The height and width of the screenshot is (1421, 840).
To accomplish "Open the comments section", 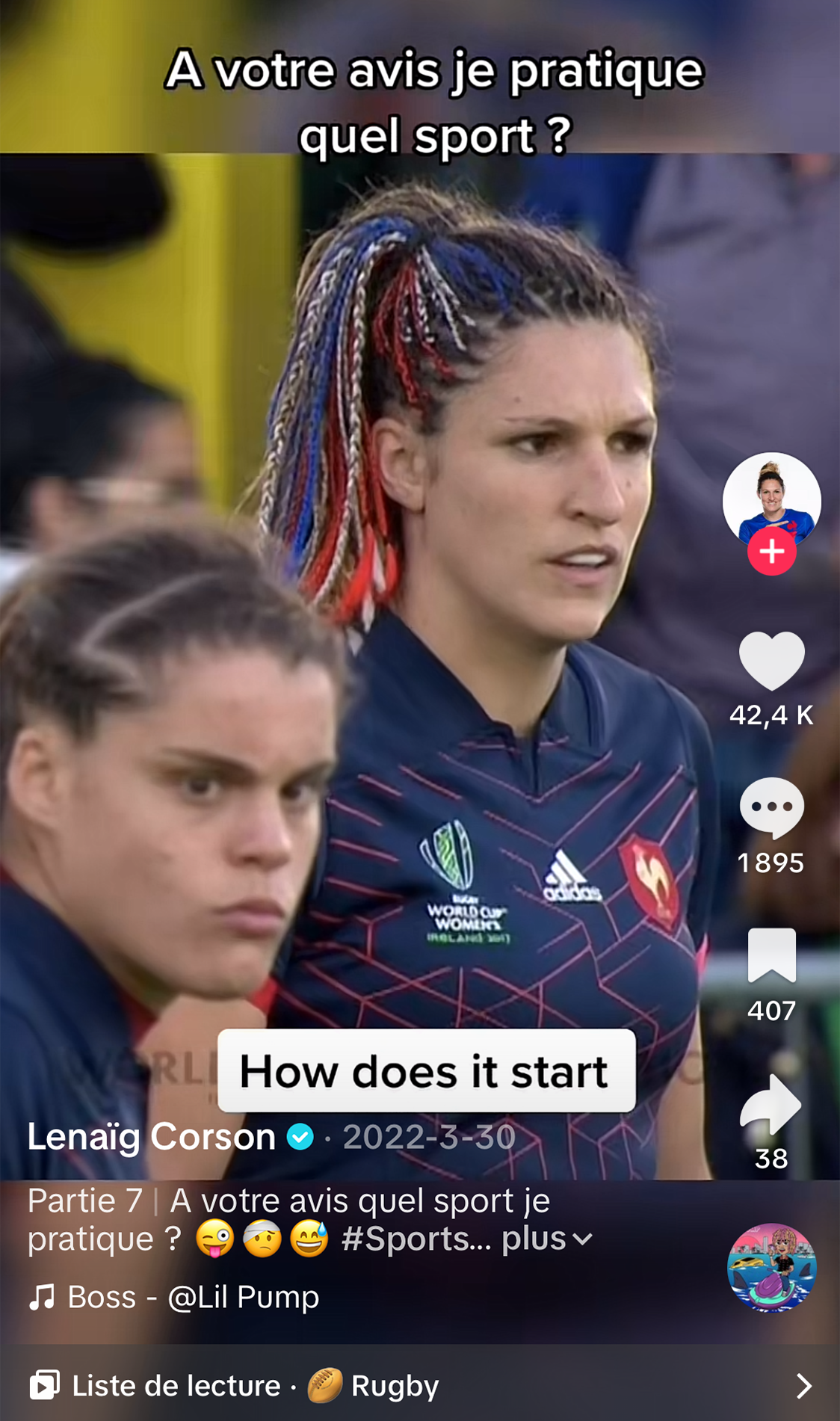I will tap(771, 808).
